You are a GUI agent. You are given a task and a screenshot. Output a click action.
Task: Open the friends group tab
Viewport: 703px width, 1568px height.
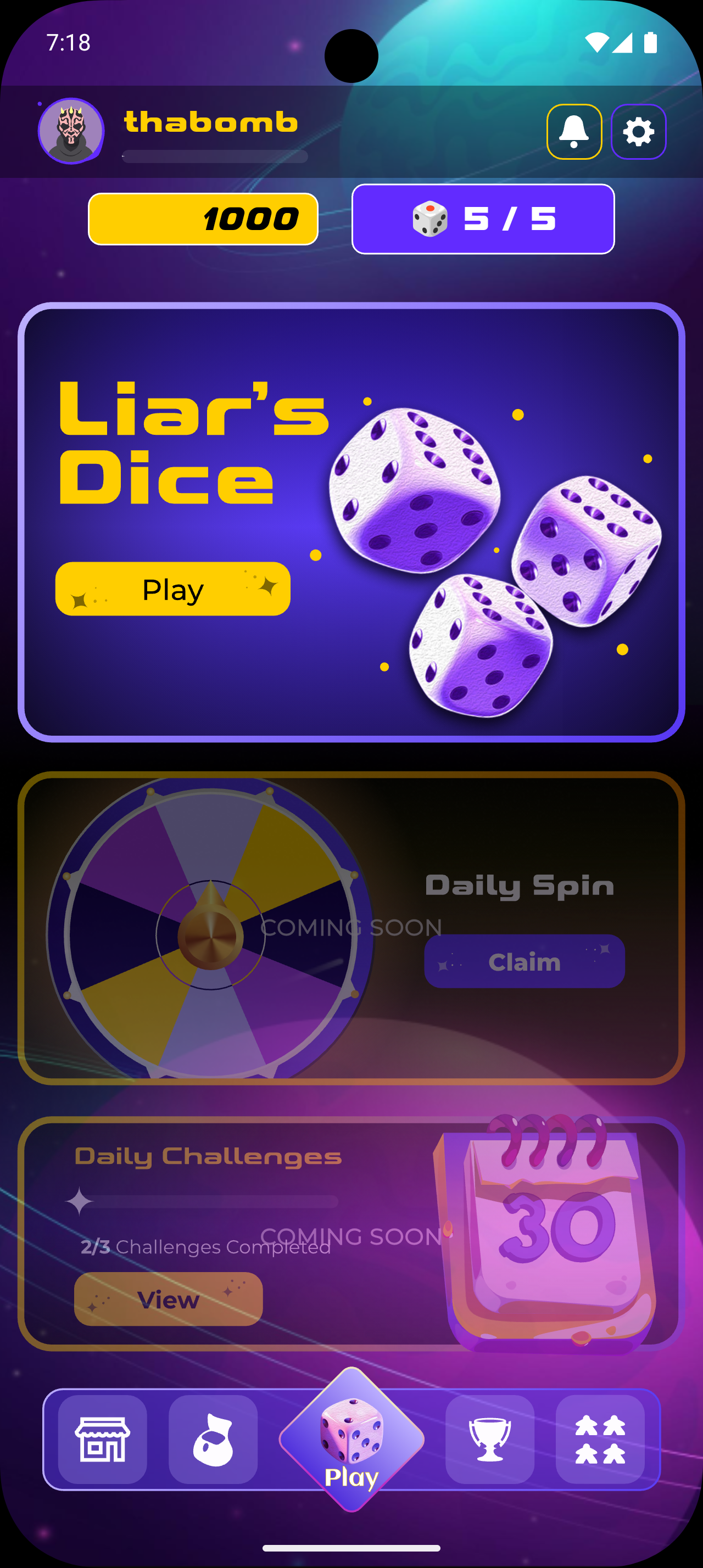600,1439
